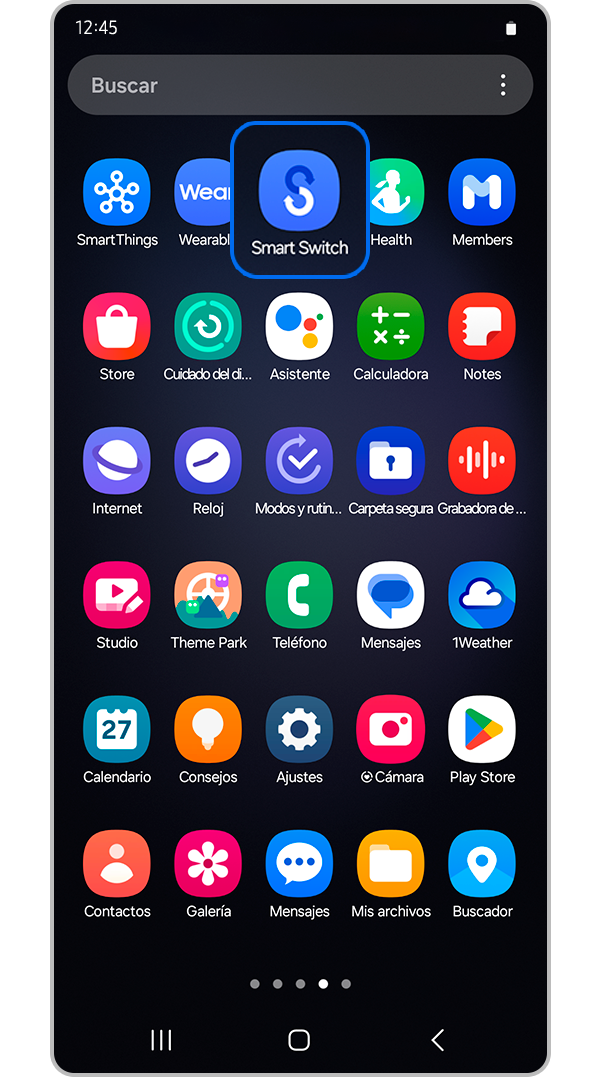Open the Reloj clock app
The image size is (600, 1077).
pyautogui.click(x=208, y=460)
